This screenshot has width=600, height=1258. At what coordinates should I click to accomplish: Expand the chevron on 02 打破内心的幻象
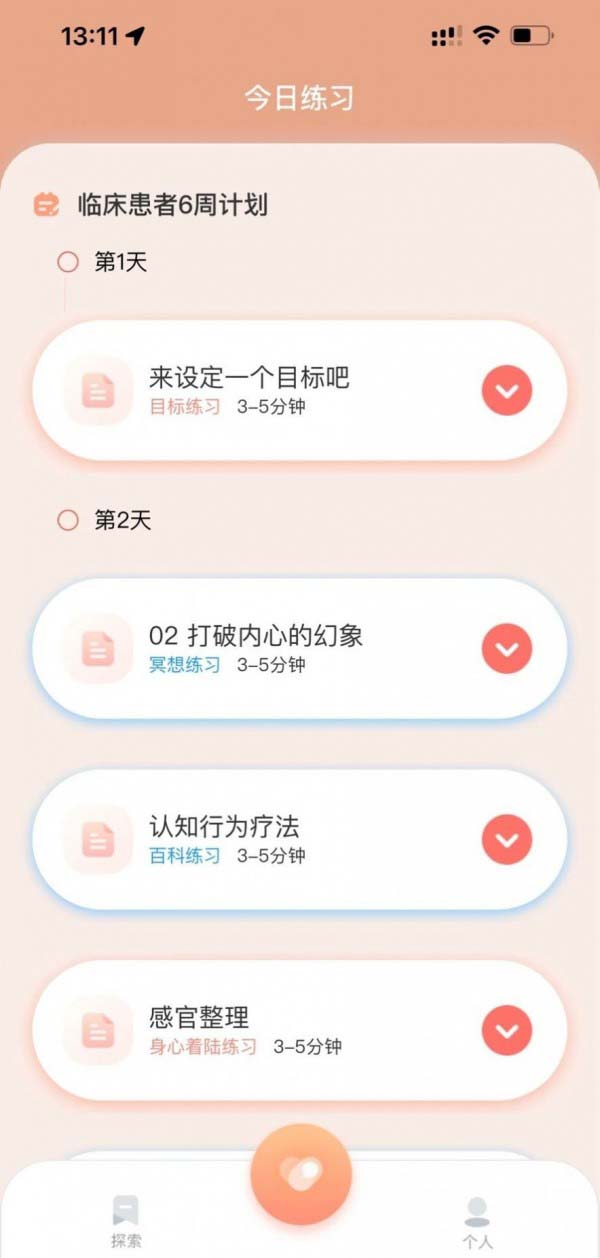507,649
